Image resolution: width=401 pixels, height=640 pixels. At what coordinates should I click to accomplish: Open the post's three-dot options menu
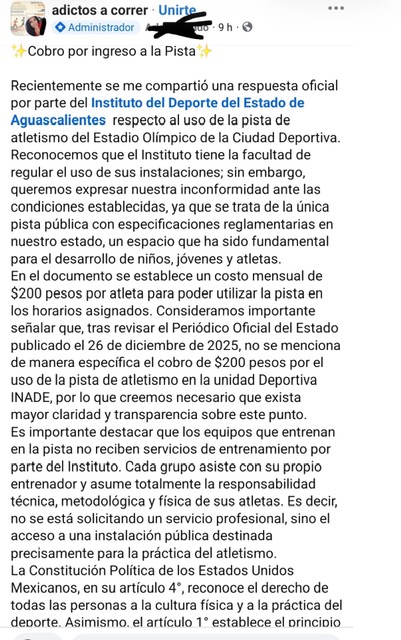coord(336,8)
